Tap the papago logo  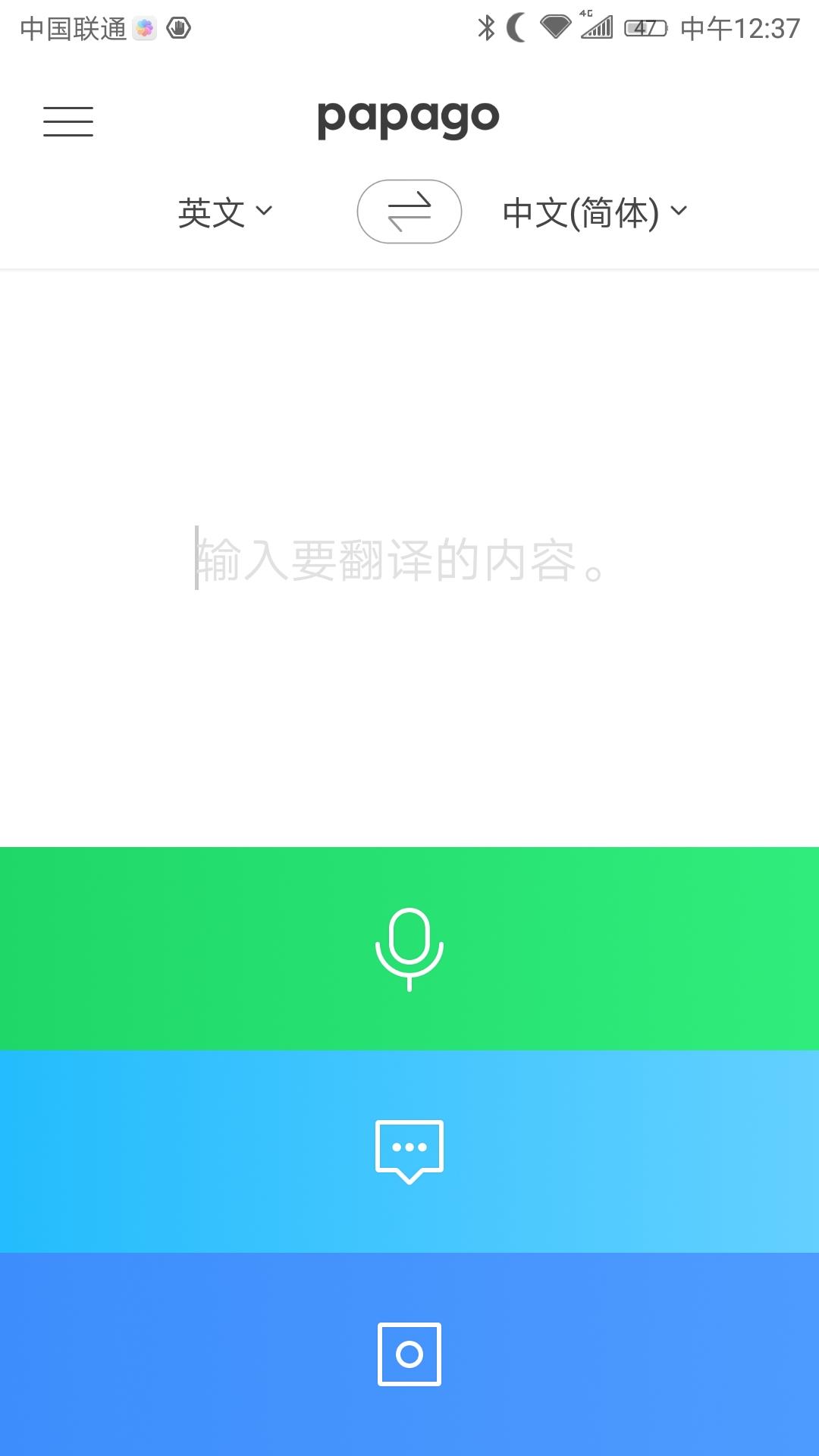pyautogui.click(x=408, y=118)
